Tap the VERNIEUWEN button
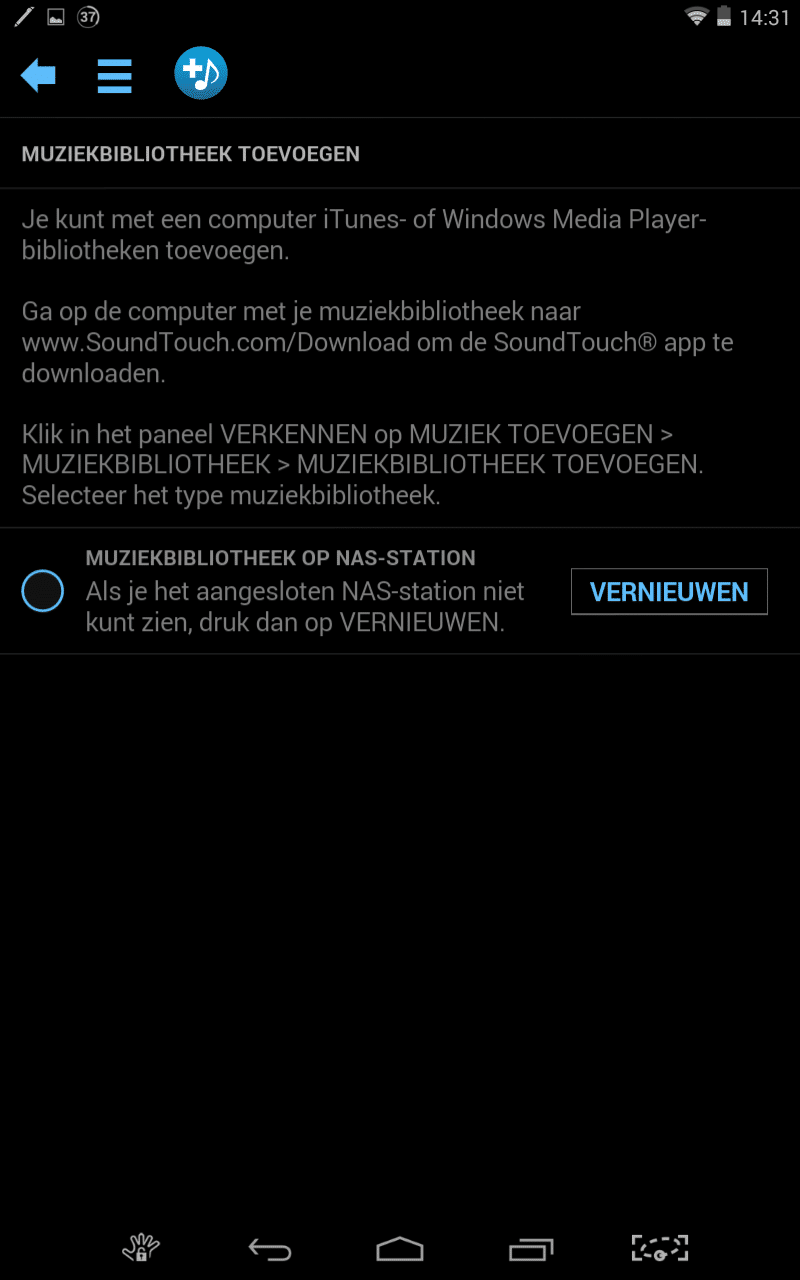The width and height of the screenshot is (800, 1280). 669,591
